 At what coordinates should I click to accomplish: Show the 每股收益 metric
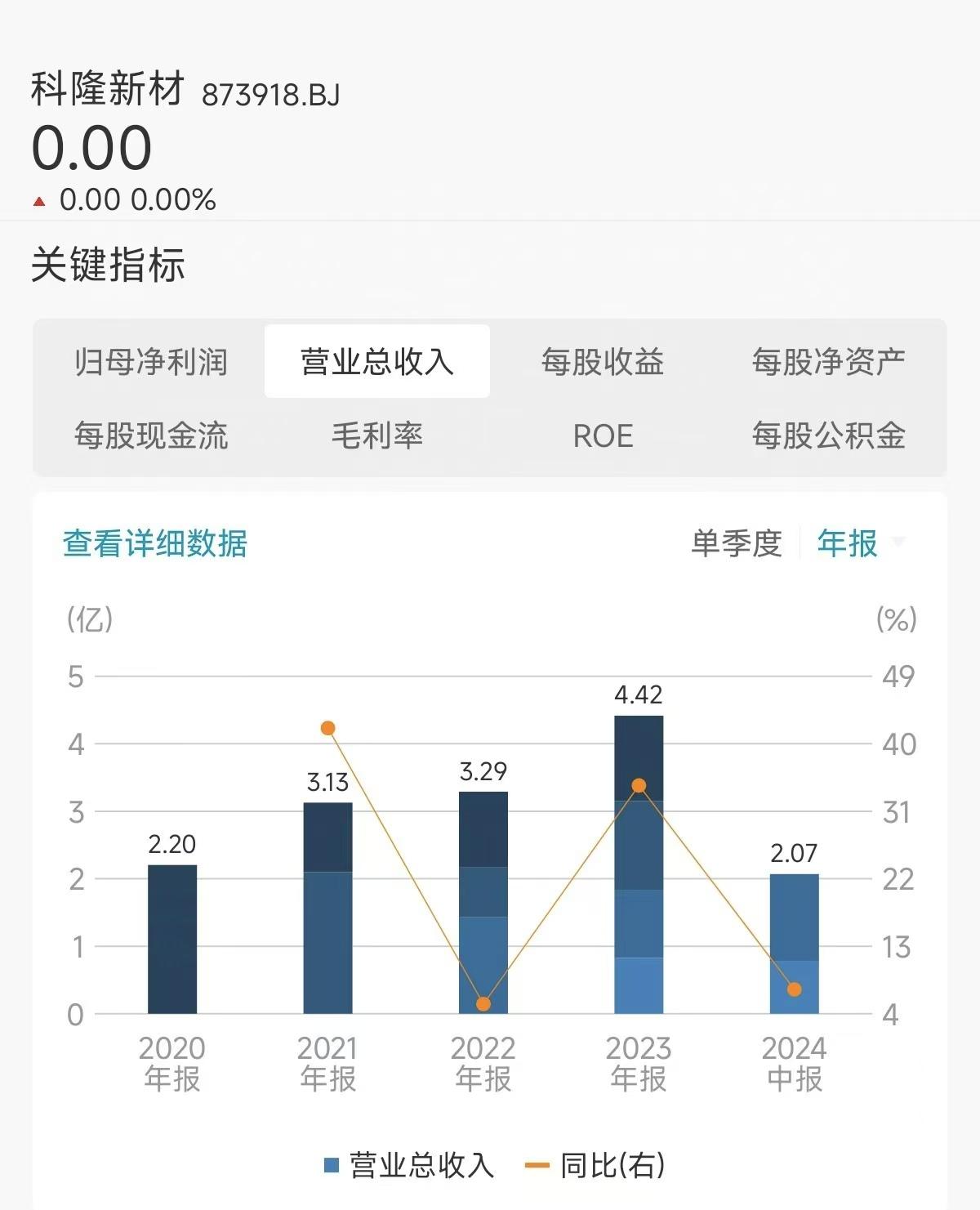coord(603,362)
